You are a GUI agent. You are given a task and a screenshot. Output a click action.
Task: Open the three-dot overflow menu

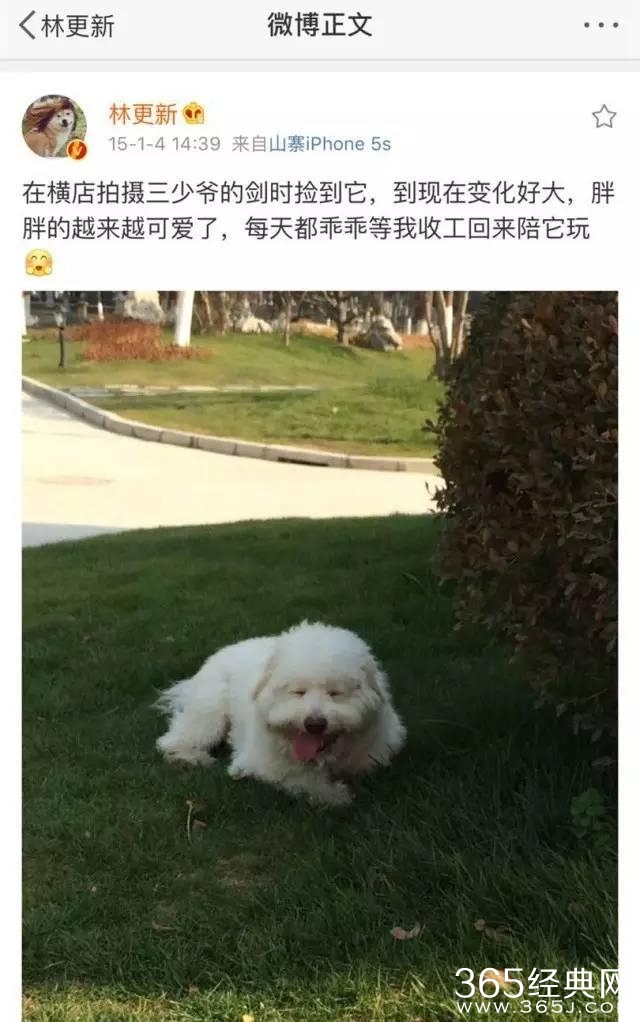tap(600, 26)
